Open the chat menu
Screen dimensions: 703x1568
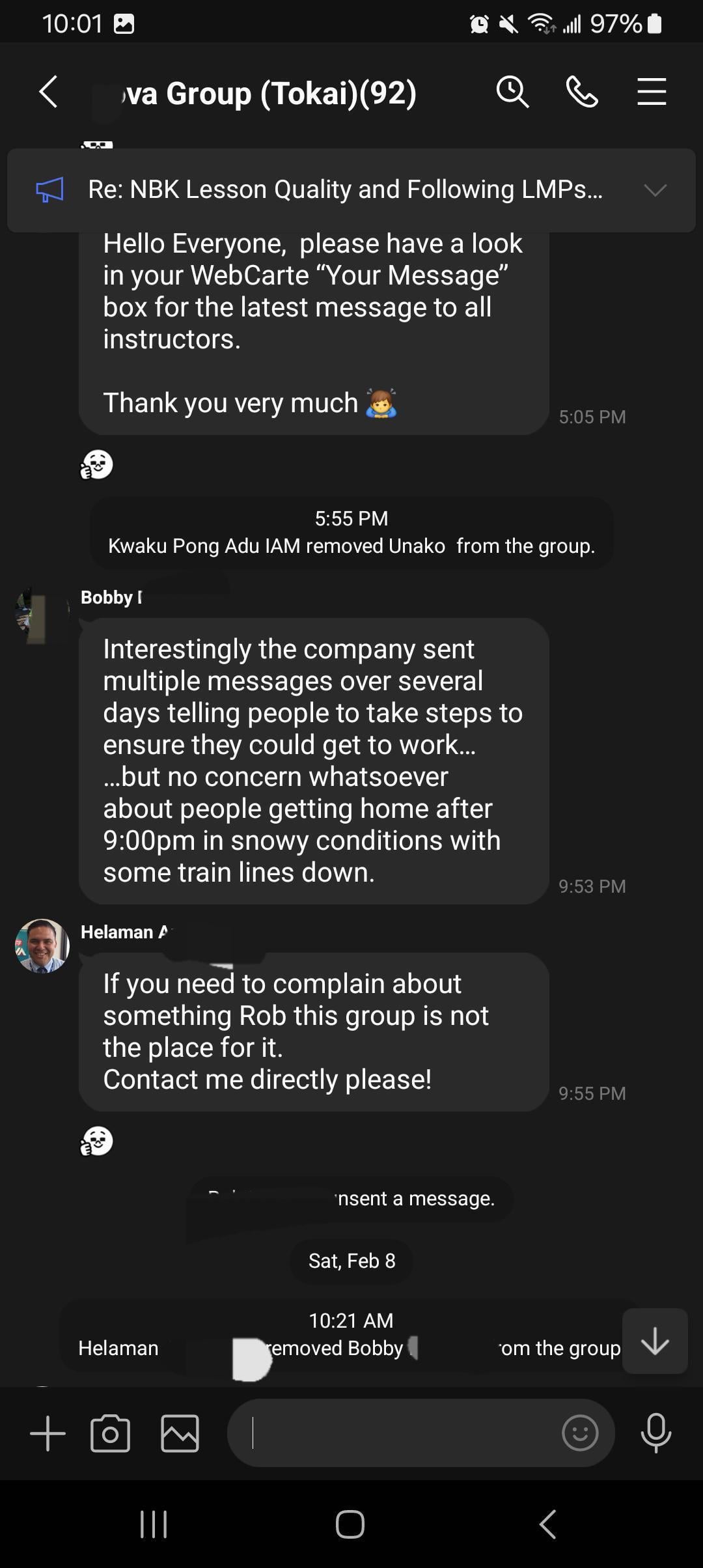point(651,92)
